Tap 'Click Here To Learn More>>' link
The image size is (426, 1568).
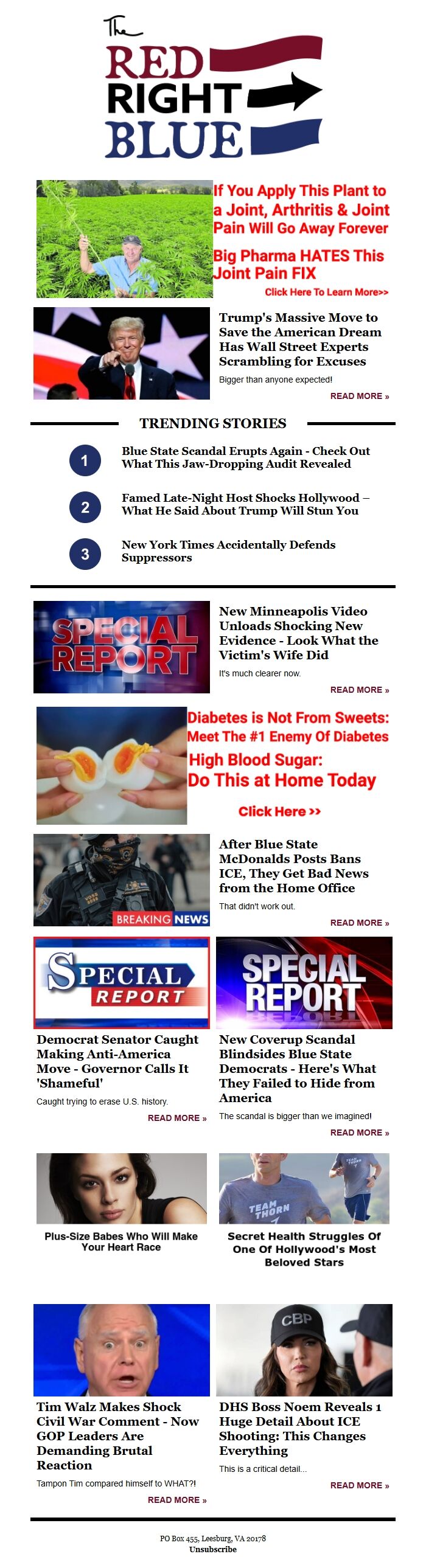click(x=326, y=292)
